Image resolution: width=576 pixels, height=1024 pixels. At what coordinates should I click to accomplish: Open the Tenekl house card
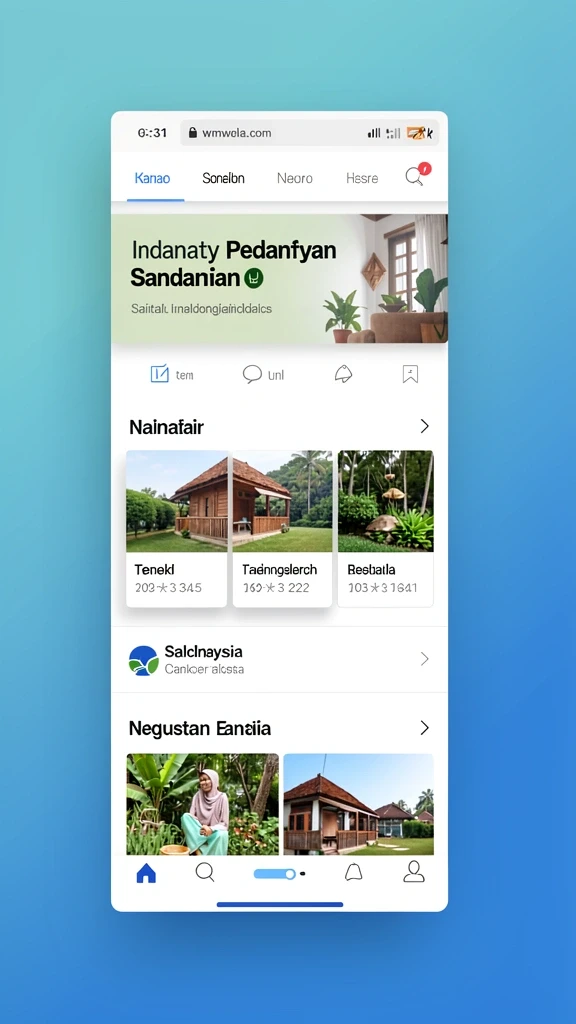coord(176,529)
